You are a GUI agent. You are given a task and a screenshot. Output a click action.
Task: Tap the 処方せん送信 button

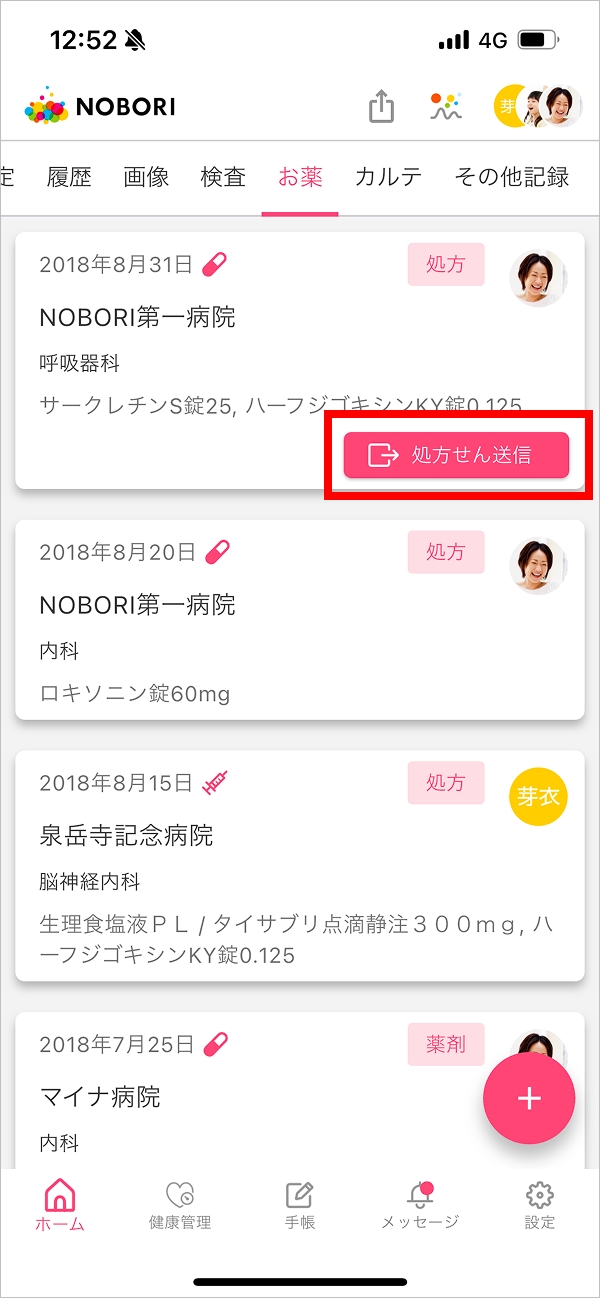(456, 456)
